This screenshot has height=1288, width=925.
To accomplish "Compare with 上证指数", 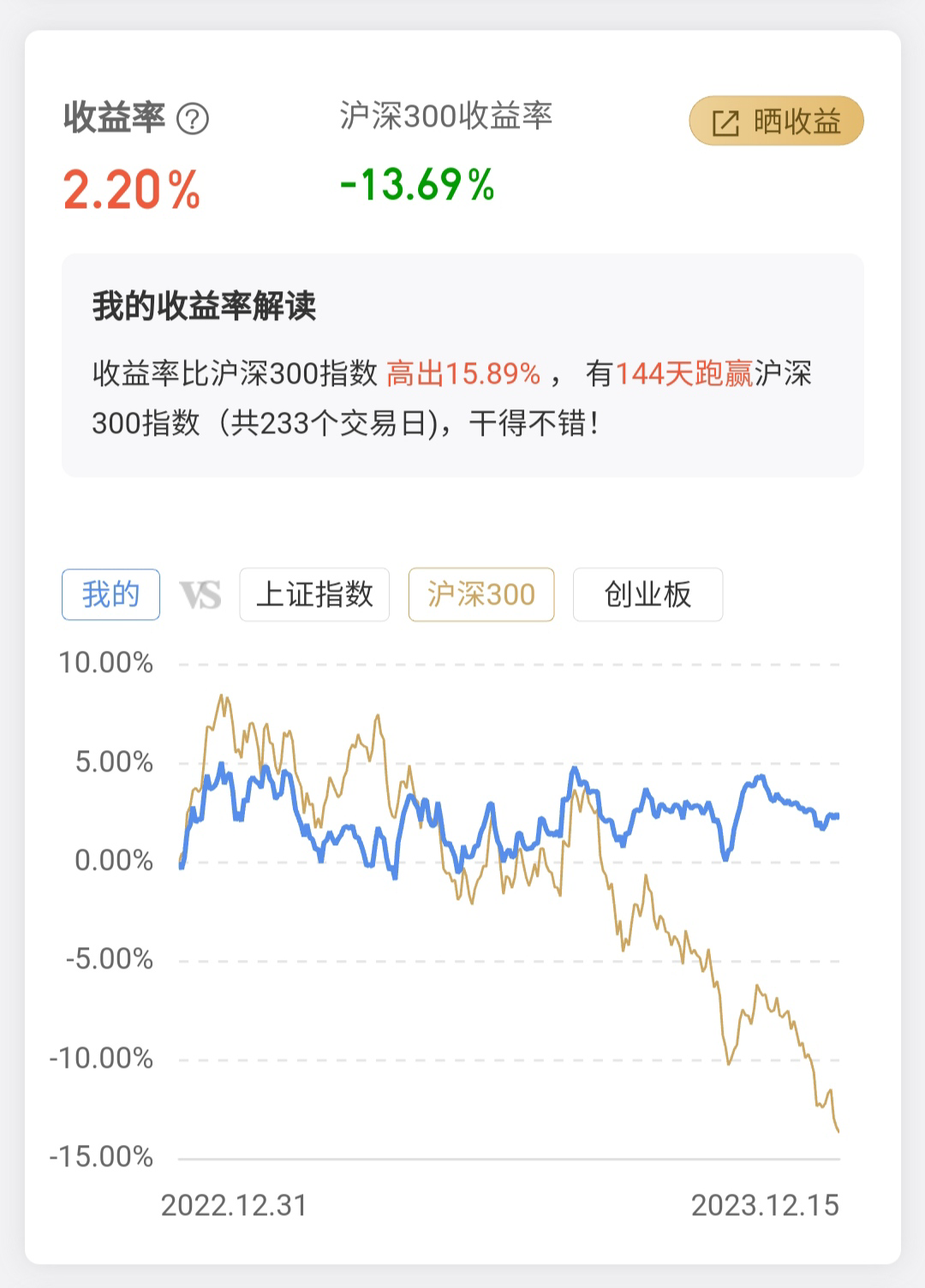I will pyautogui.click(x=314, y=594).
